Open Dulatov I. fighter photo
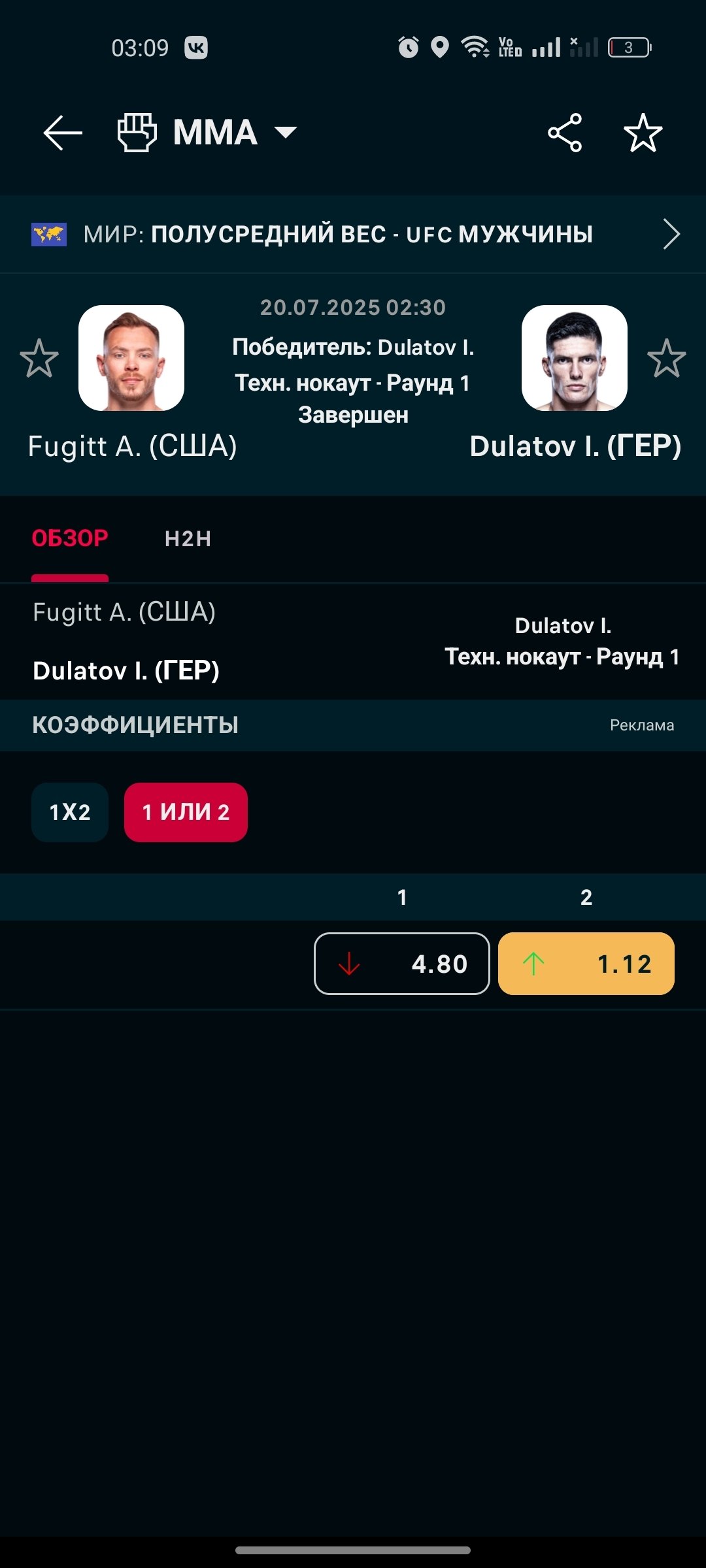Image resolution: width=706 pixels, height=1568 pixels. coord(574,358)
